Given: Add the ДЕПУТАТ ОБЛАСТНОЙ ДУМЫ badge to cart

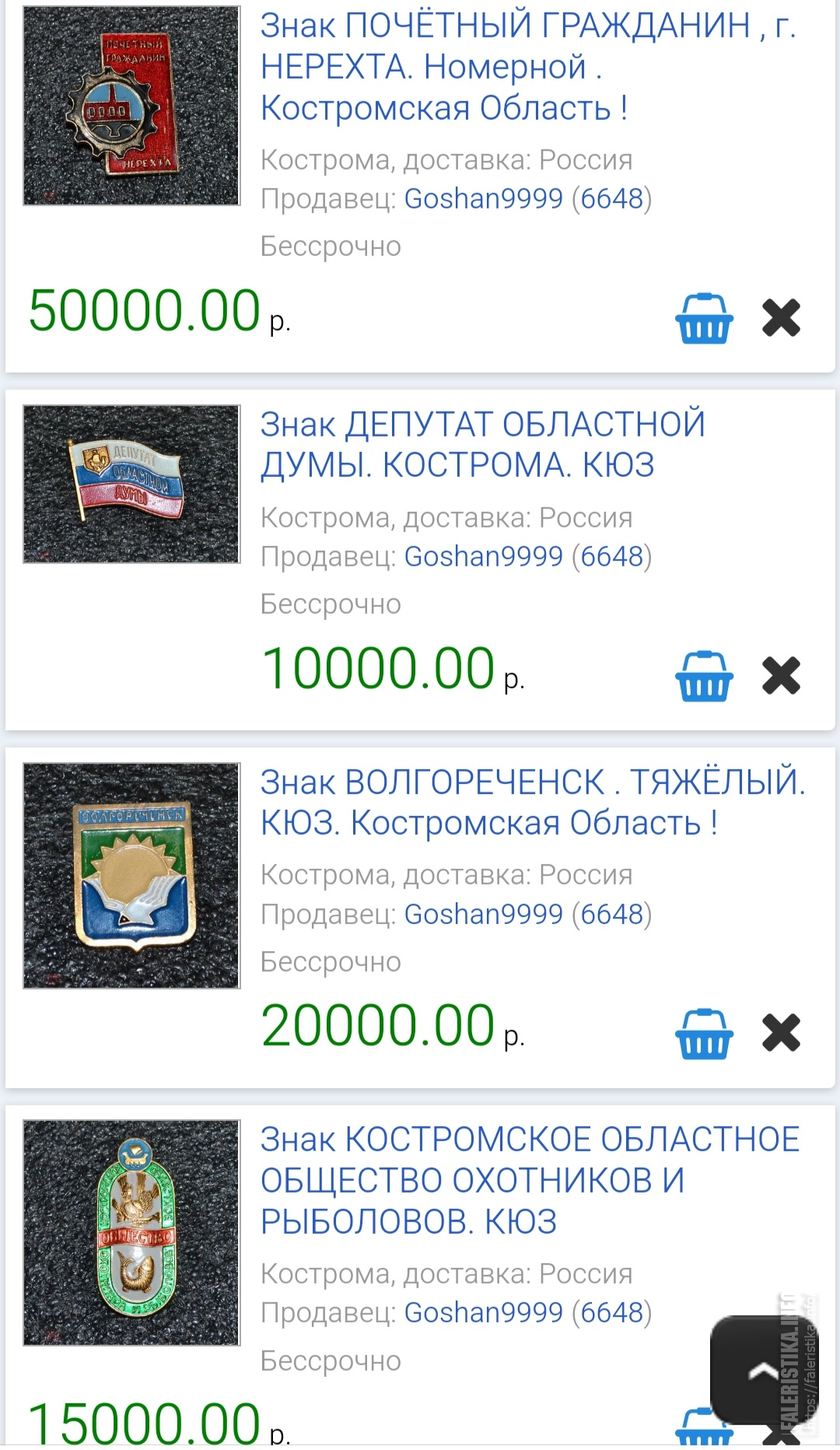Looking at the screenshot, I should pos(704,675).
